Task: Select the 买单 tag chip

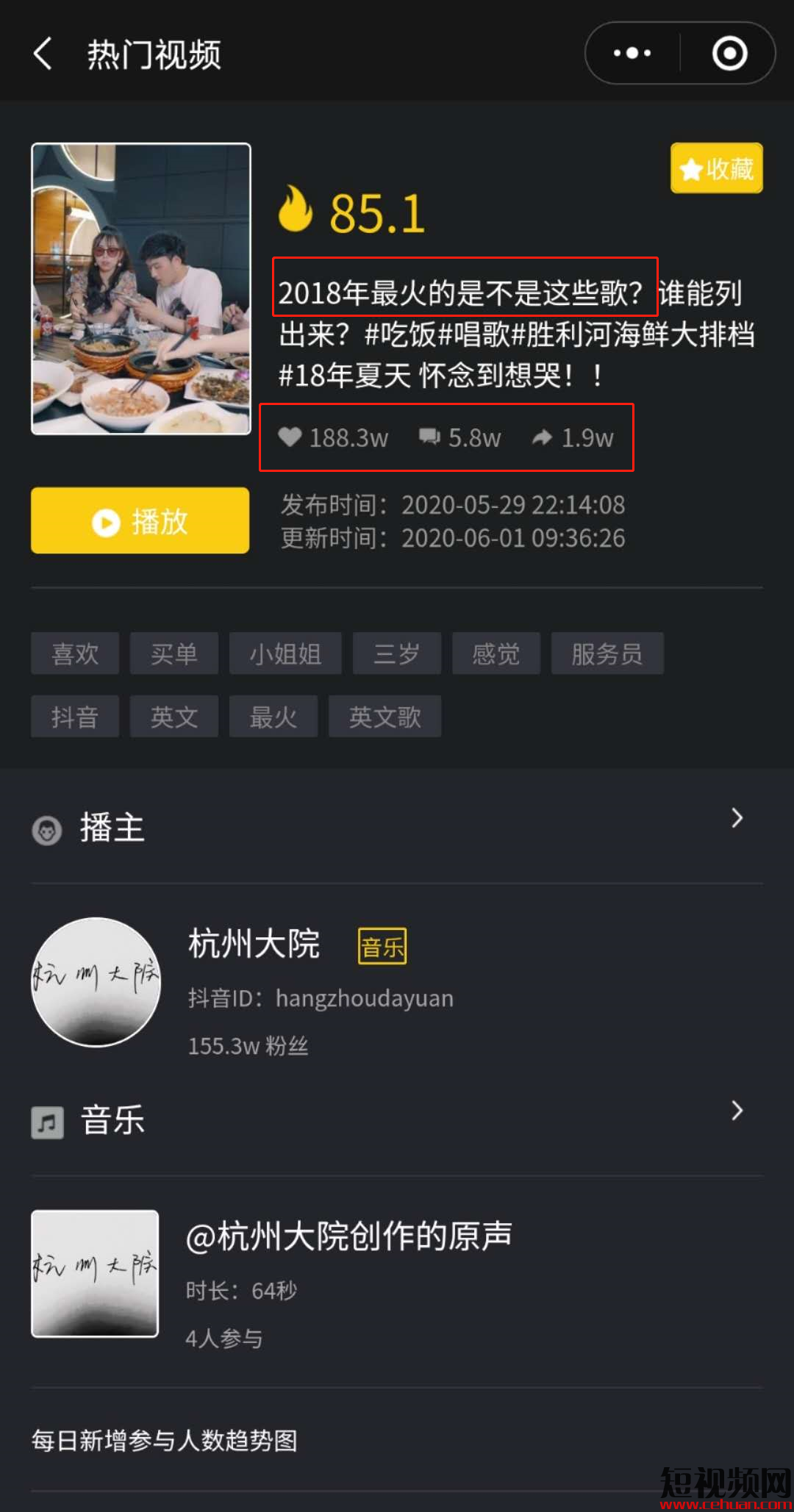Action: (x=174, y=653)
